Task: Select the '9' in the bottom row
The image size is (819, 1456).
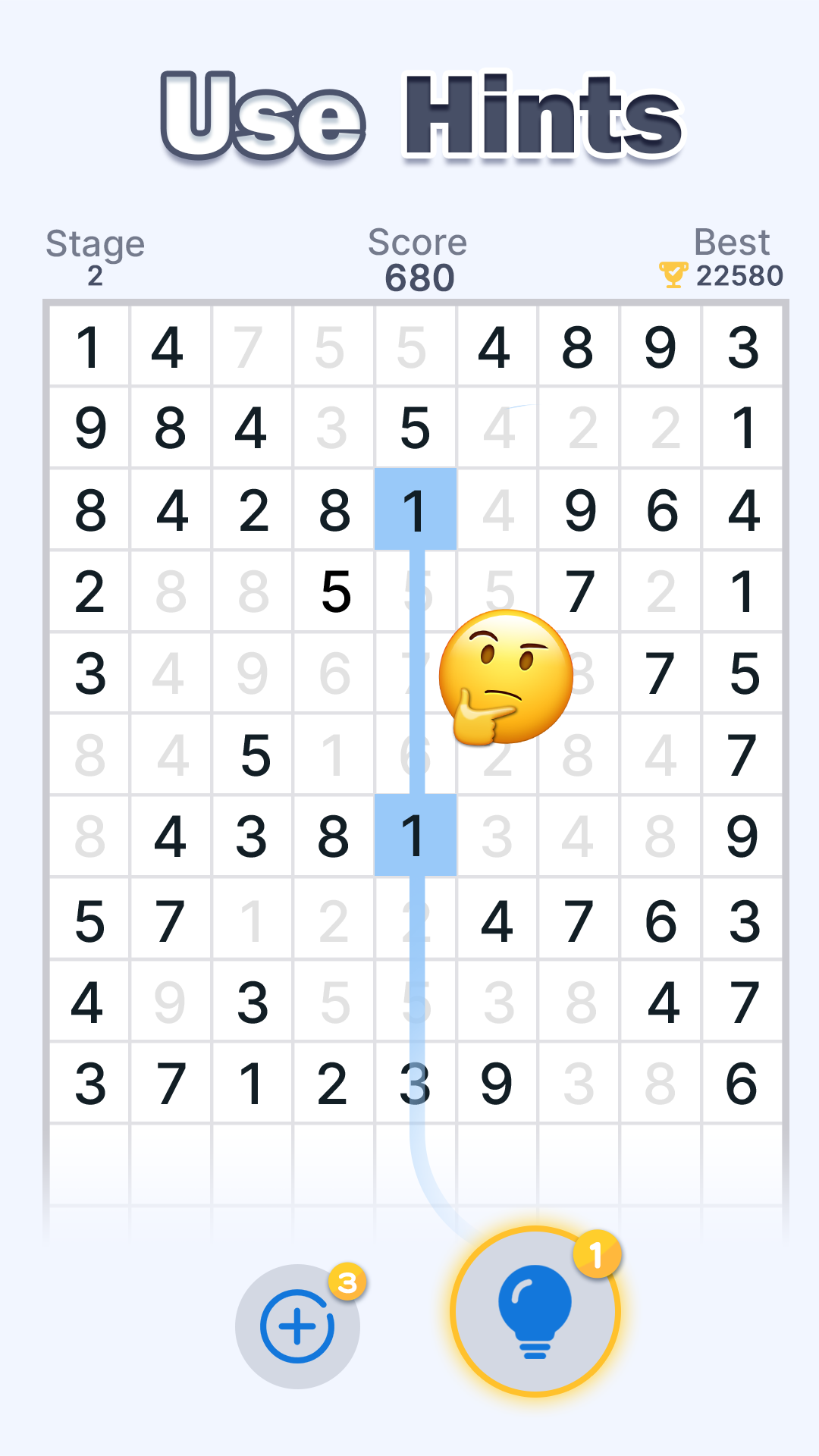Action: 498,1083
